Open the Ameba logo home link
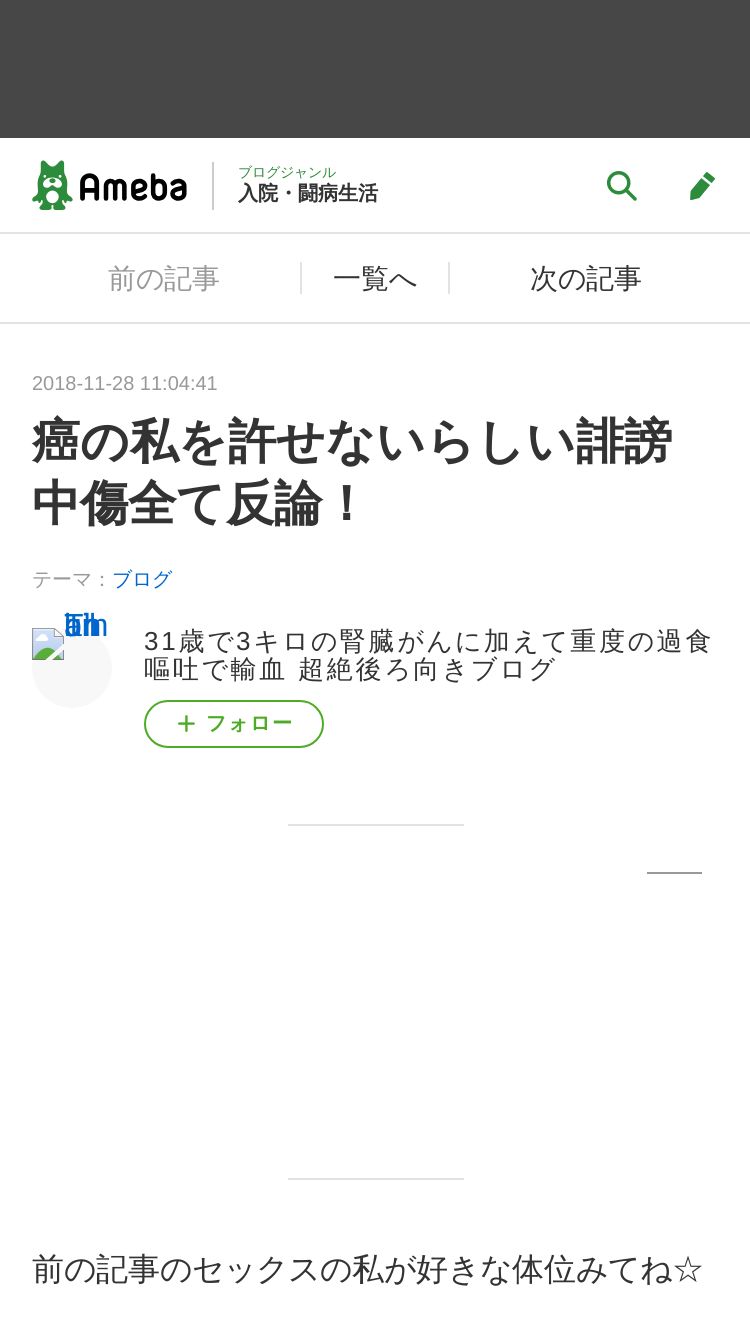The width and height of the screenshot is (750, 1334). point(110,186)
